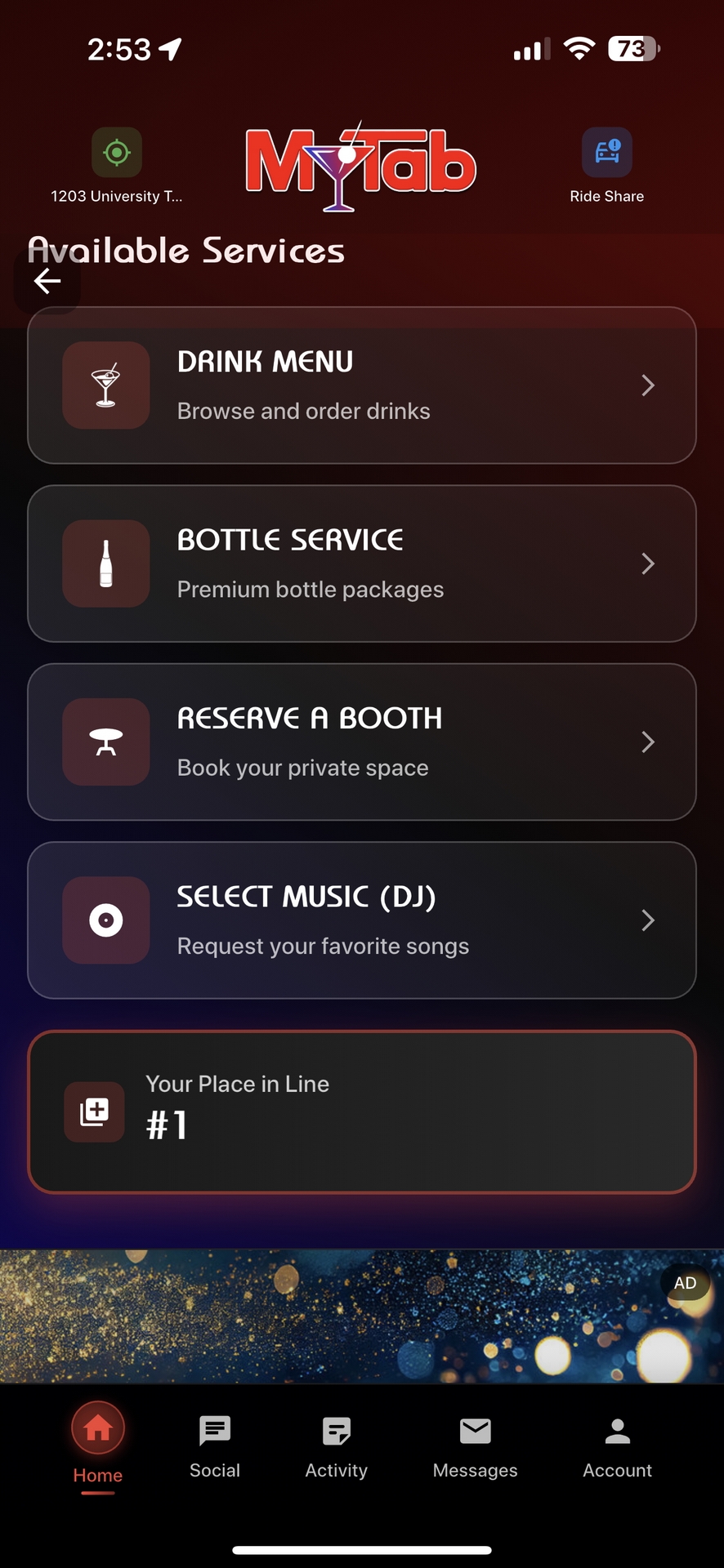Viewport: 724px width, 1568px height.
Task: Go to the Activity tab
Action: pyautogui.click(x=337, y=1447)
